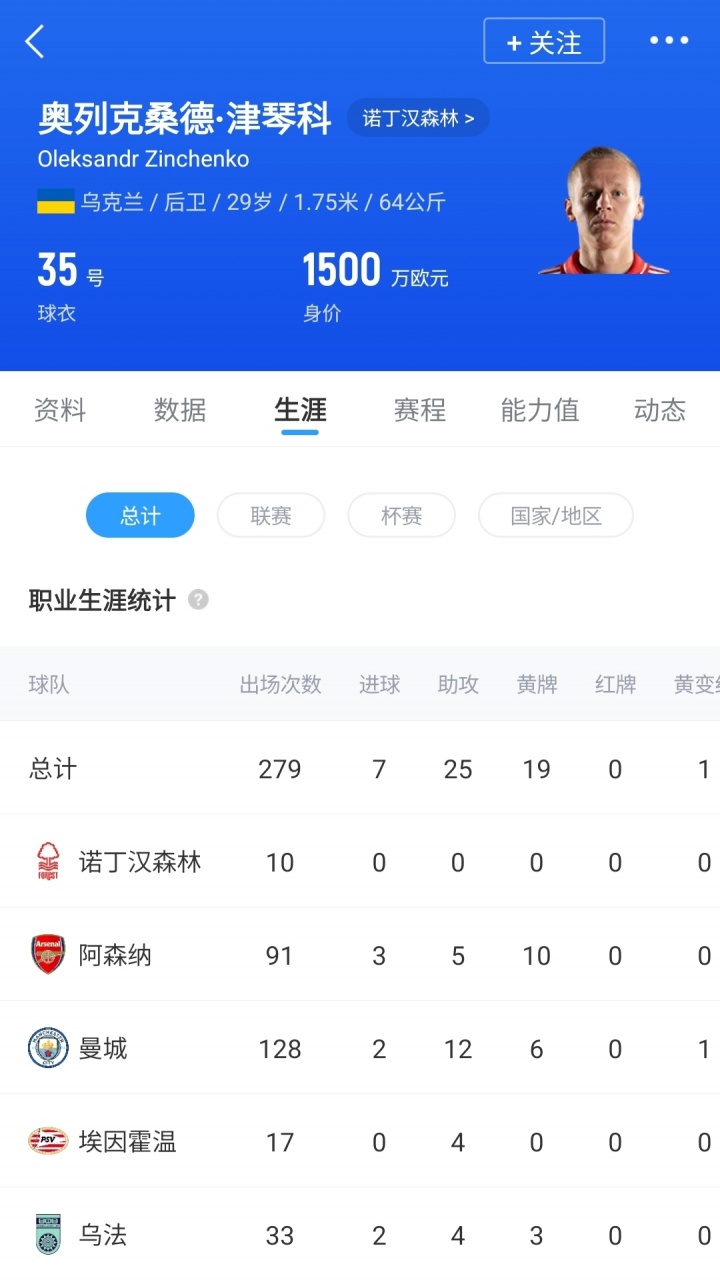Activate the highlighted 总计 filter

[140, 515]
